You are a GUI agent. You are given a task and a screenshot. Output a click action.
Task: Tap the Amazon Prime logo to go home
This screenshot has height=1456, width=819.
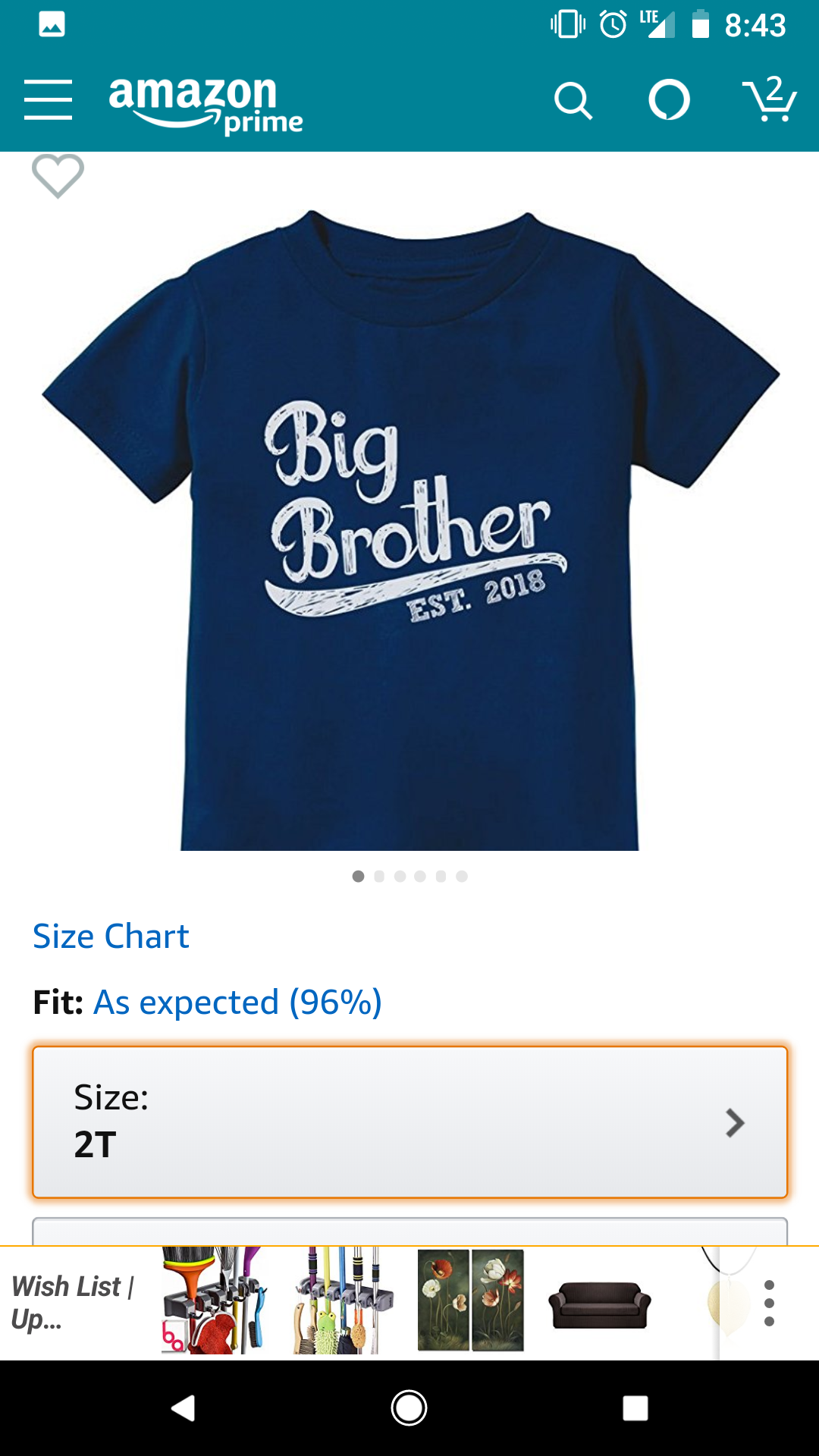(205, 104)
